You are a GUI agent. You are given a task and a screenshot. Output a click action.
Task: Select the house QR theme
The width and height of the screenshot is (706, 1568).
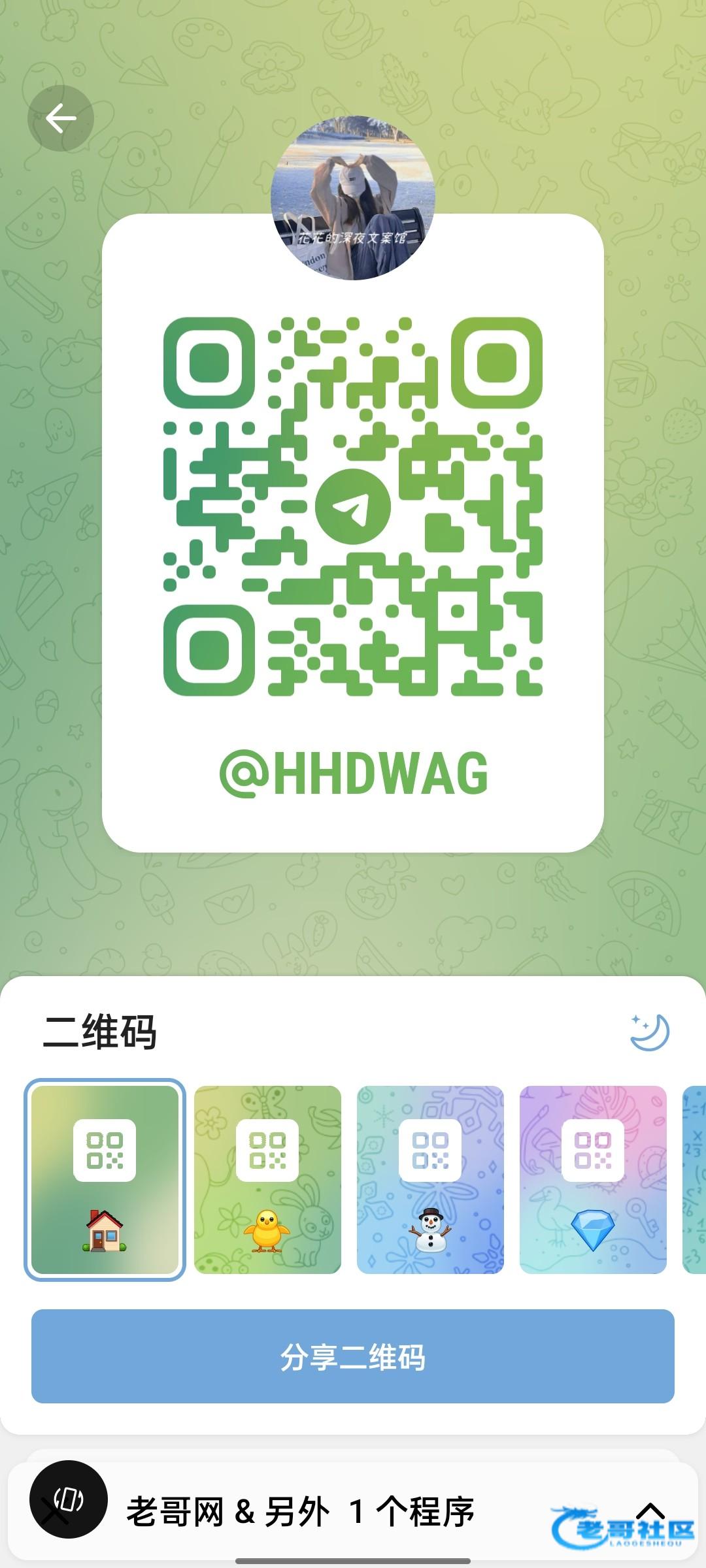click(105, 1179)
